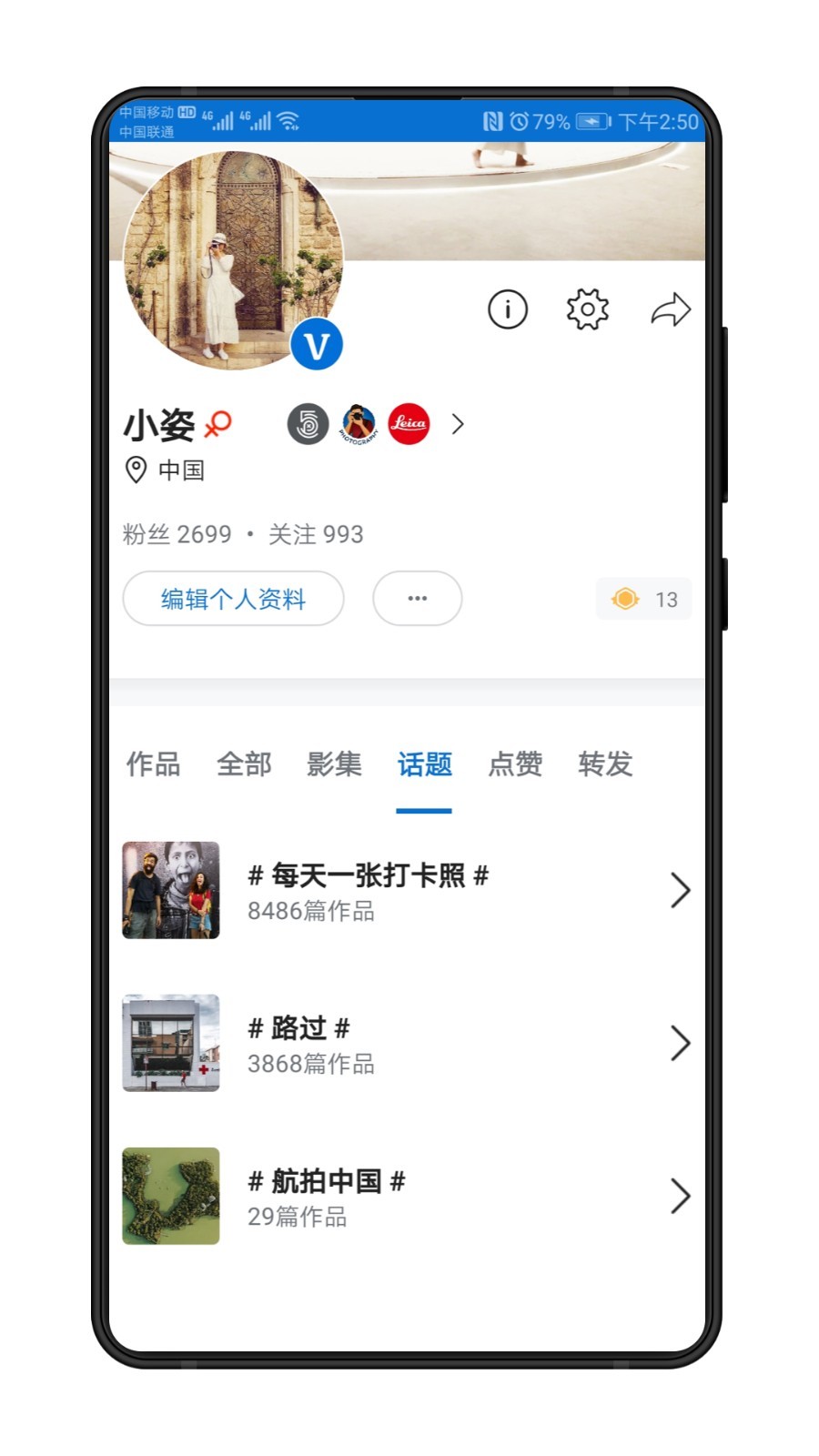
Task: Click the location pin icon before 中国
Action: pyautogui.click(x=134, y=471)
